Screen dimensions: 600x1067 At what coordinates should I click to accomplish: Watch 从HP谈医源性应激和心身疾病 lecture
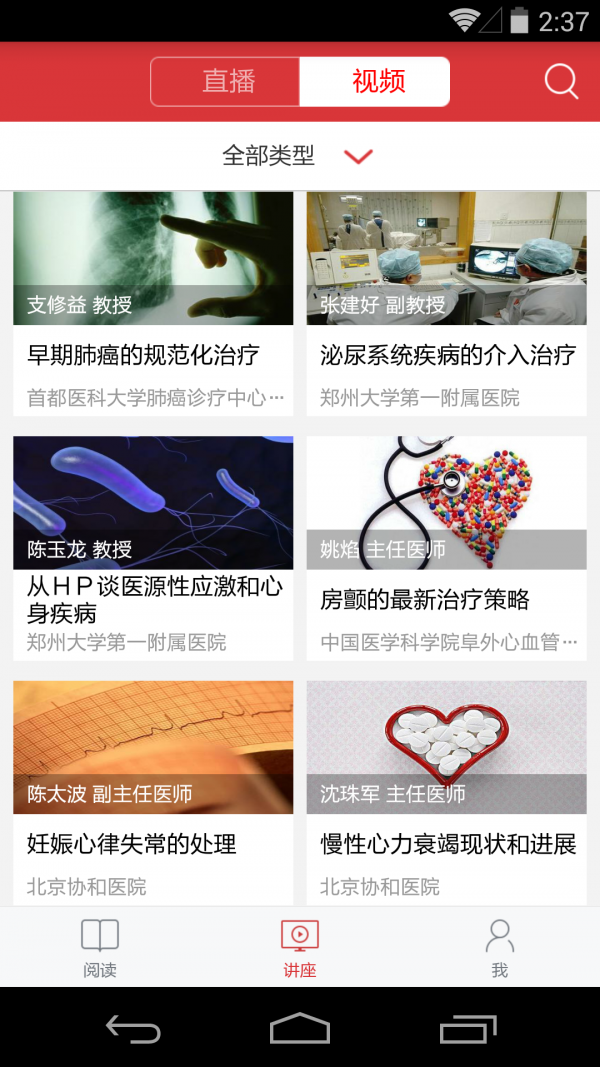pos(153,546)
